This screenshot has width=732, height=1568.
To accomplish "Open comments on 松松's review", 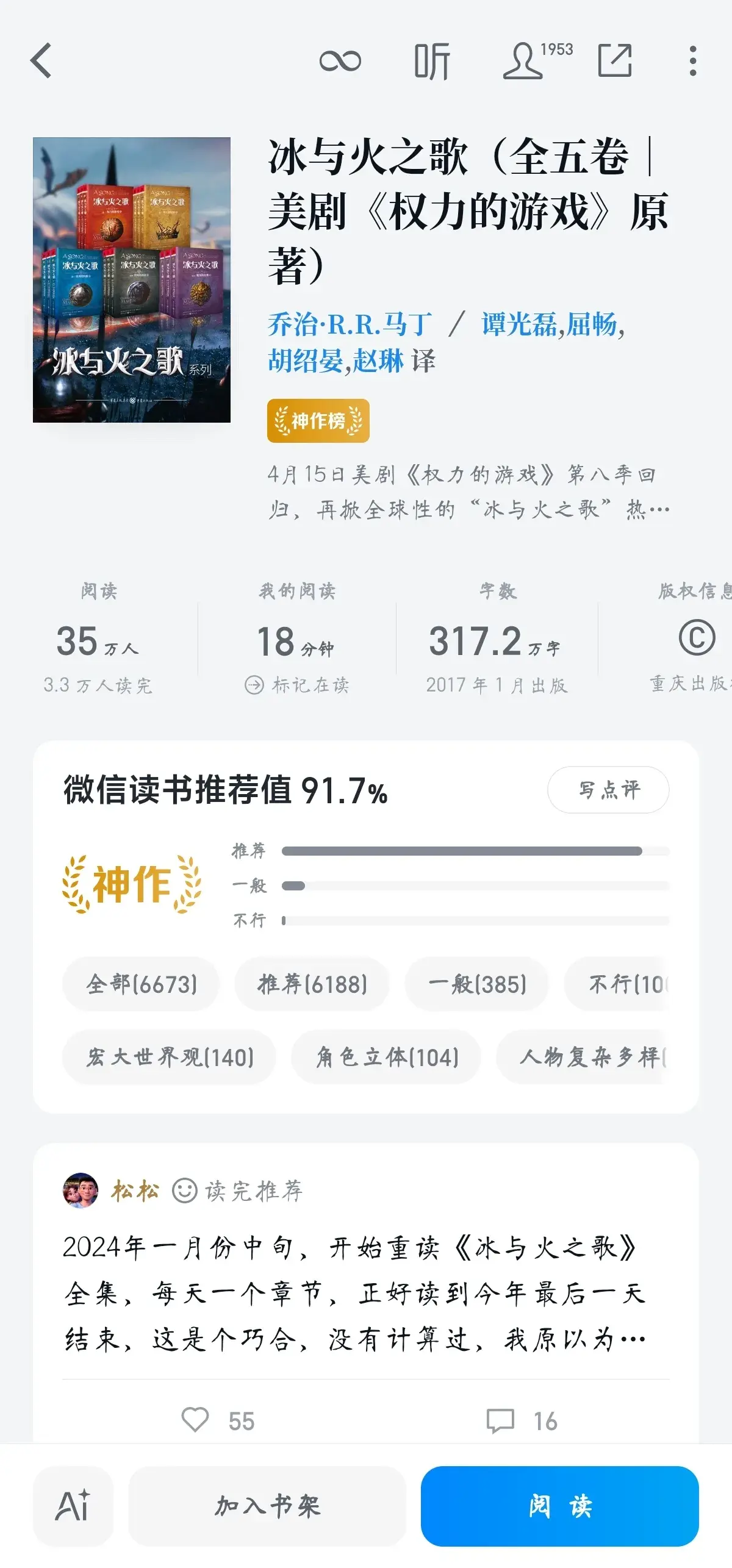I will tap(501, 1420).
